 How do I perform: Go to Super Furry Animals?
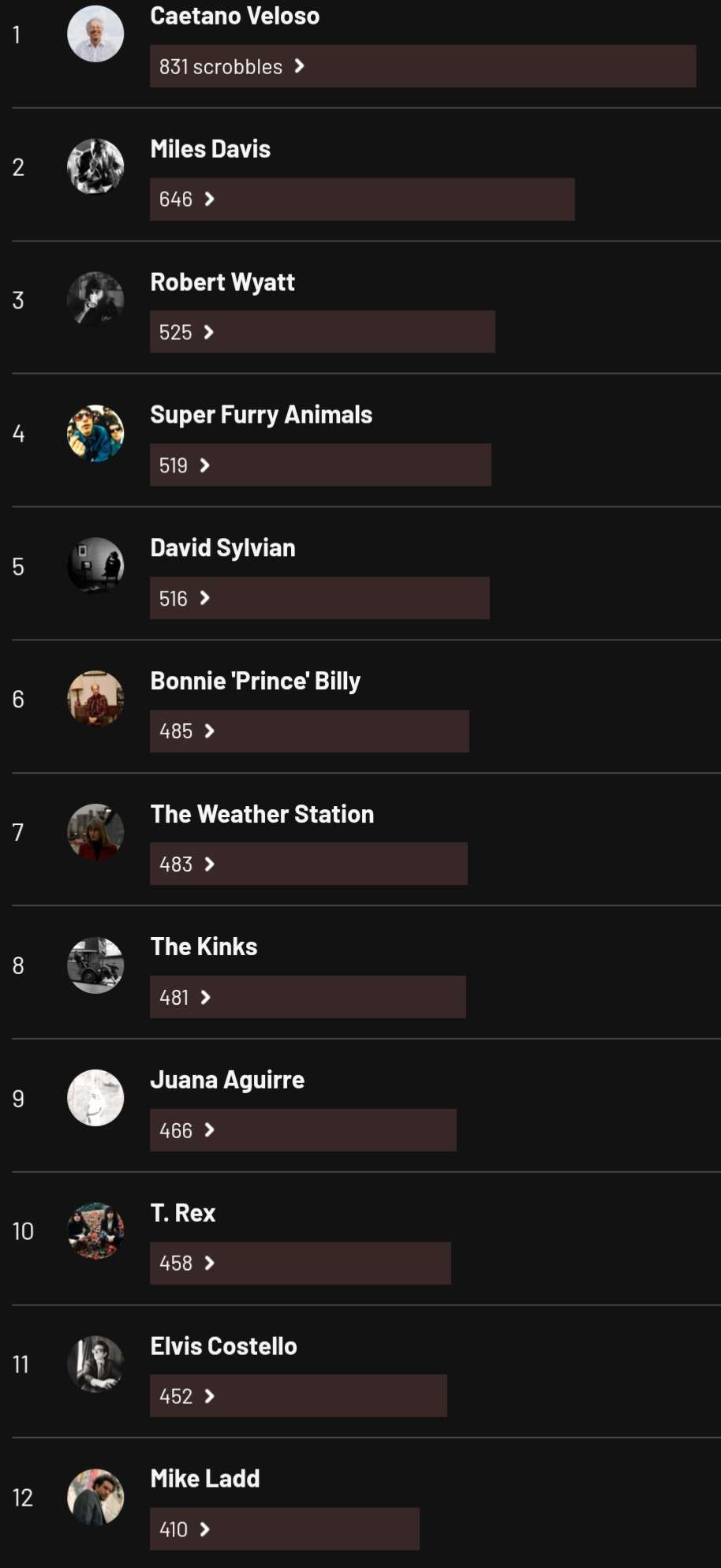tap(260, 415)
